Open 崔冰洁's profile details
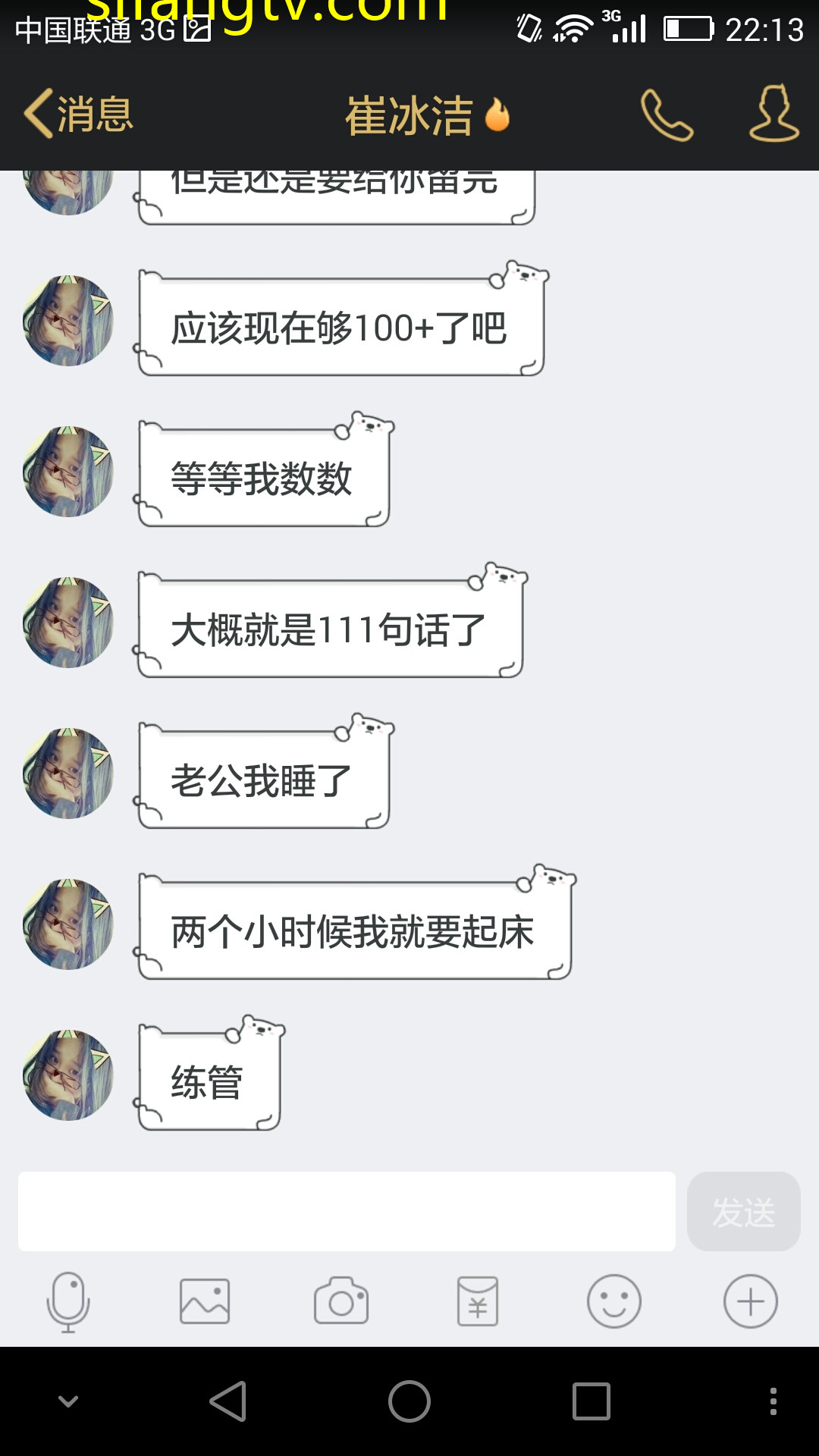 (x=773, y=114)
